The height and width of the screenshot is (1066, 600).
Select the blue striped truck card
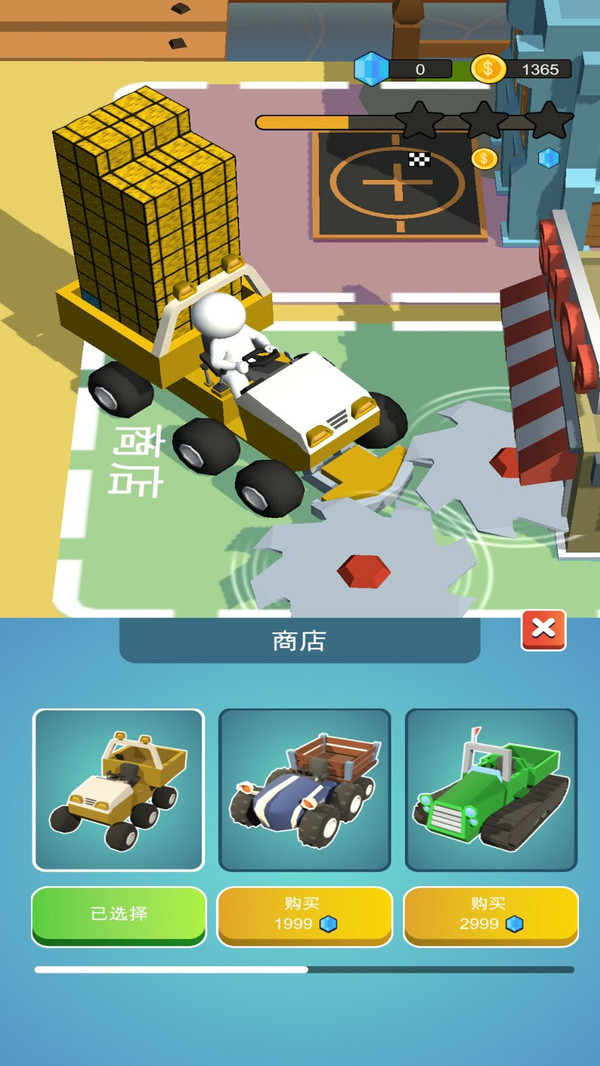coord(304,789)
